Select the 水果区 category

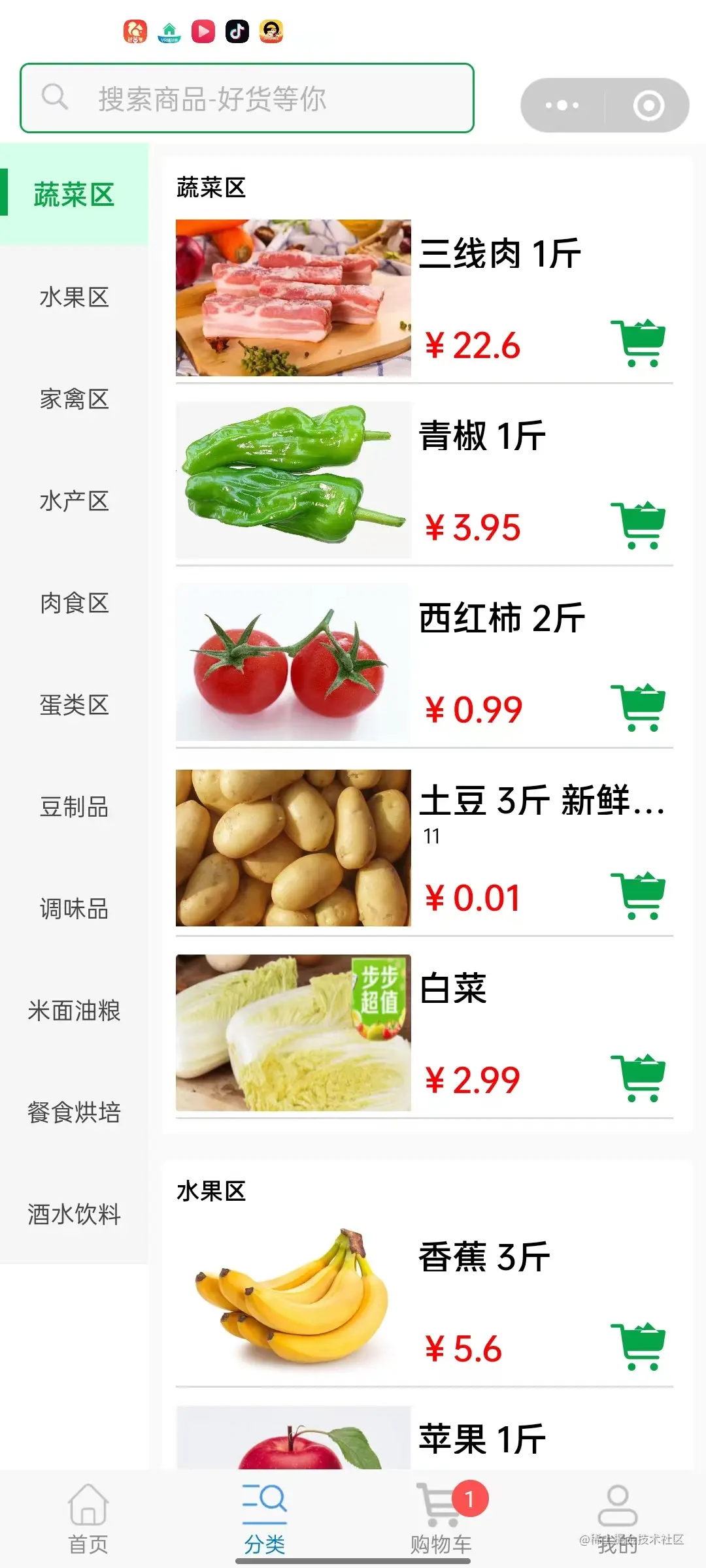click(x=74, y=297)
